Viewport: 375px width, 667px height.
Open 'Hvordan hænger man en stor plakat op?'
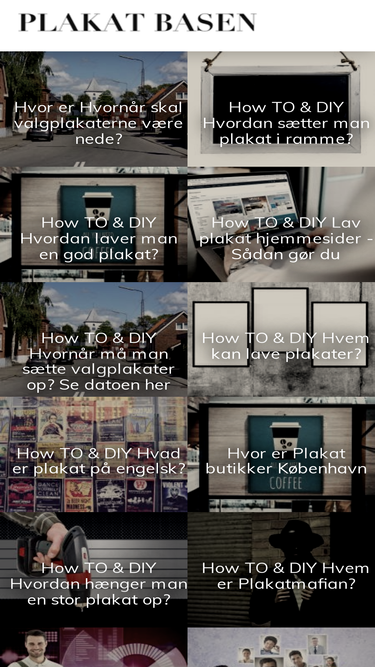(94, 570)
